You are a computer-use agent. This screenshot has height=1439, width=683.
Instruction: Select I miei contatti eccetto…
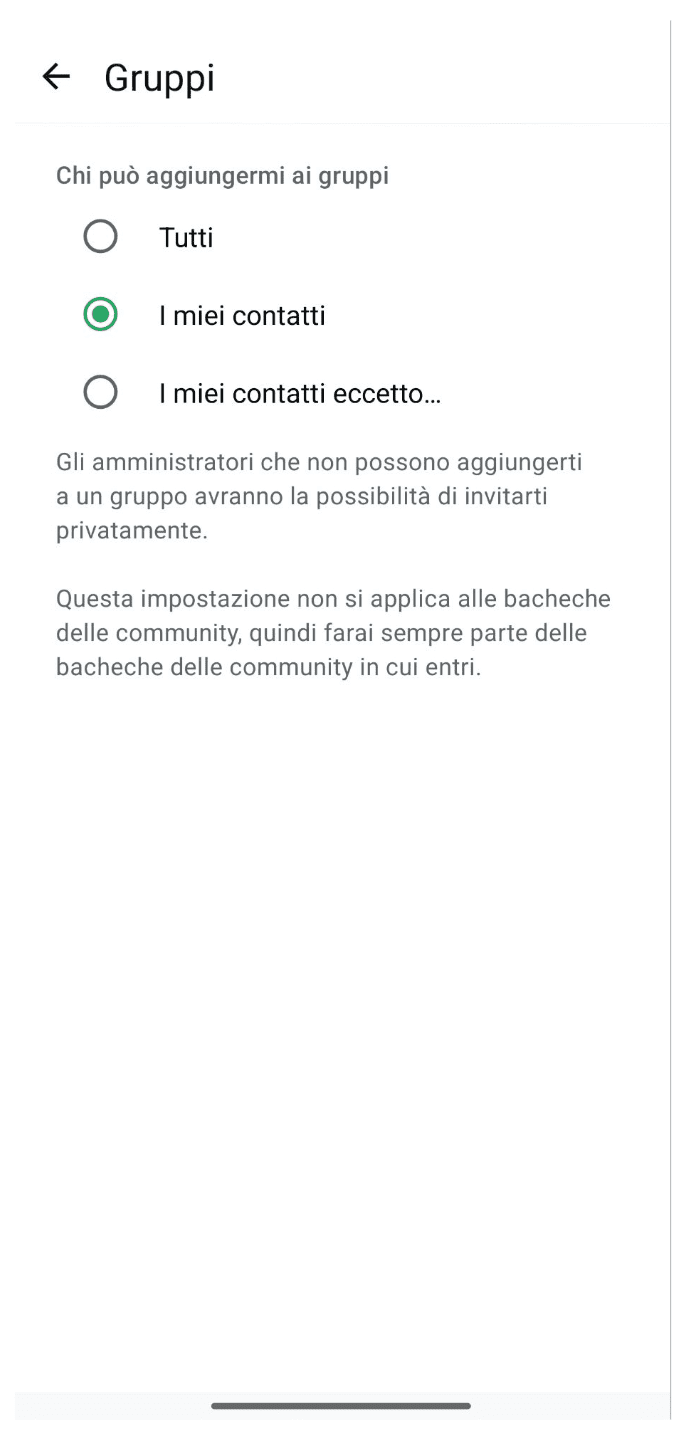tap(100, 393)
